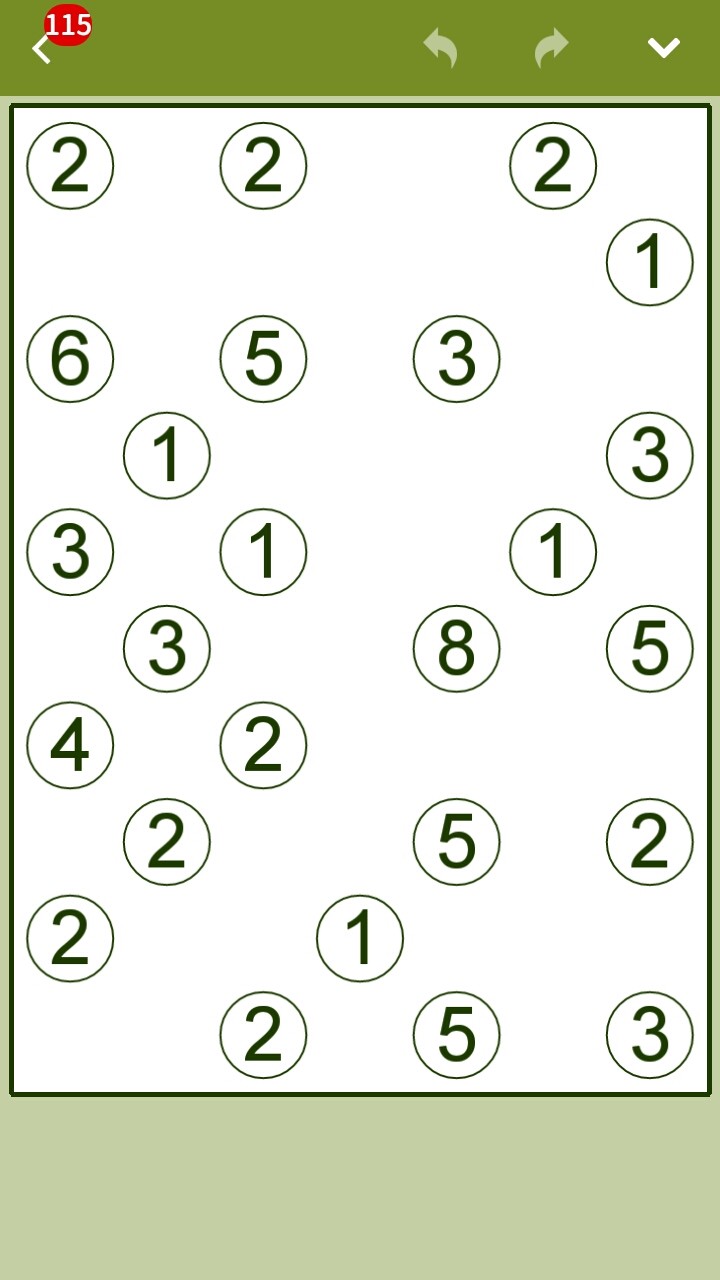Screen dimensions: 720x1280
Task: Go back using the top-left arrow
Action: pyautogui.click(x=41, y=49)
